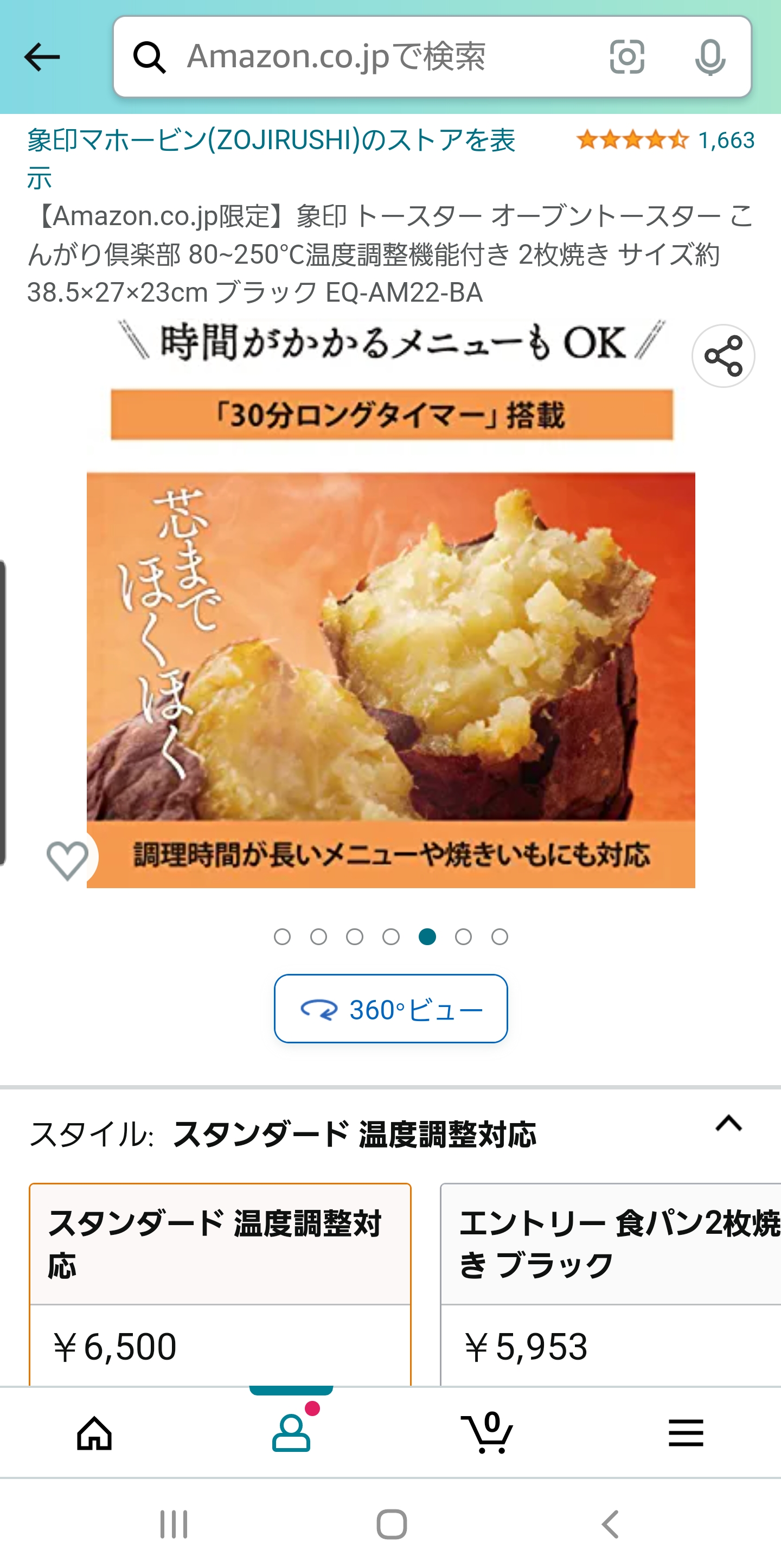
Task: Choose エントリー 食パン2枚焼き ブラック style
Action: pos(610,1284)
